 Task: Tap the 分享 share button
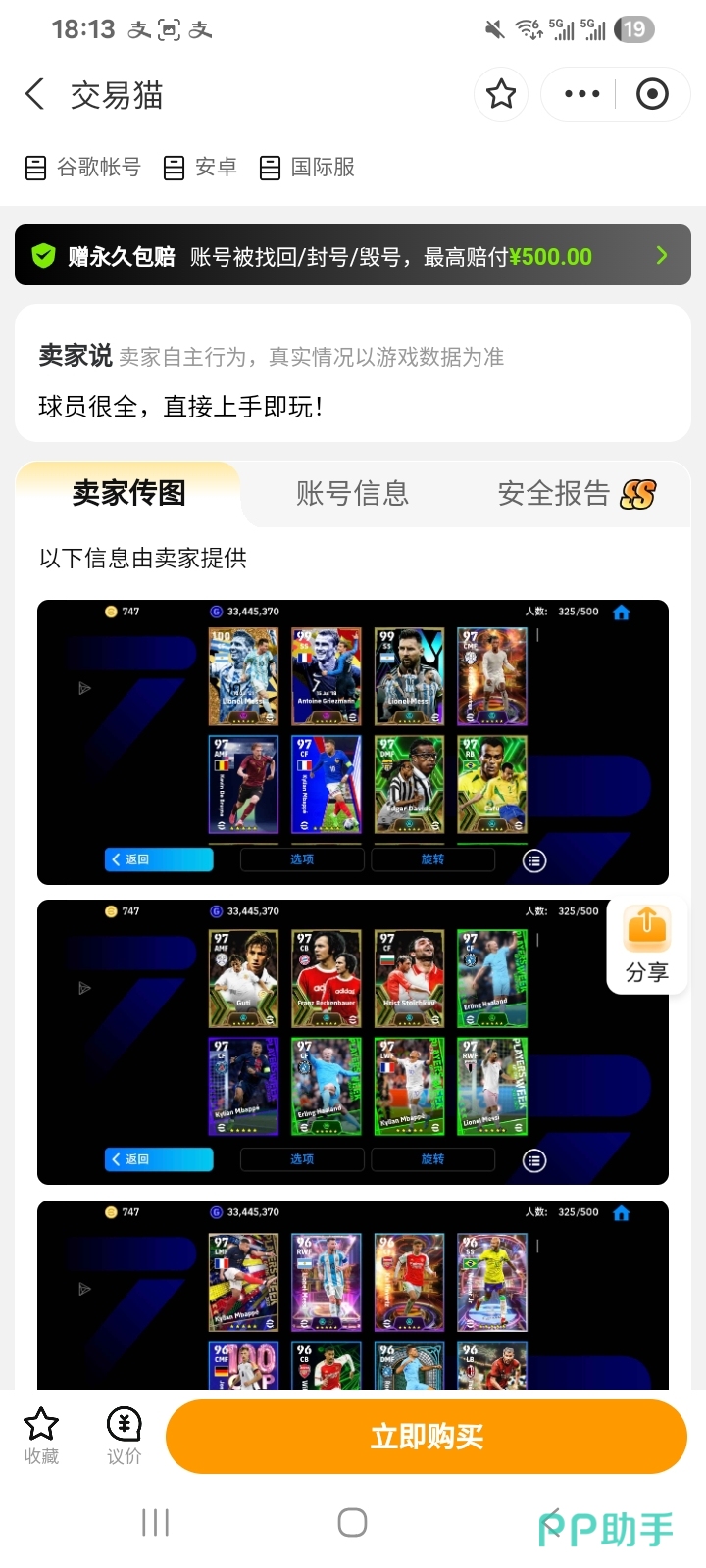point(647,946)
